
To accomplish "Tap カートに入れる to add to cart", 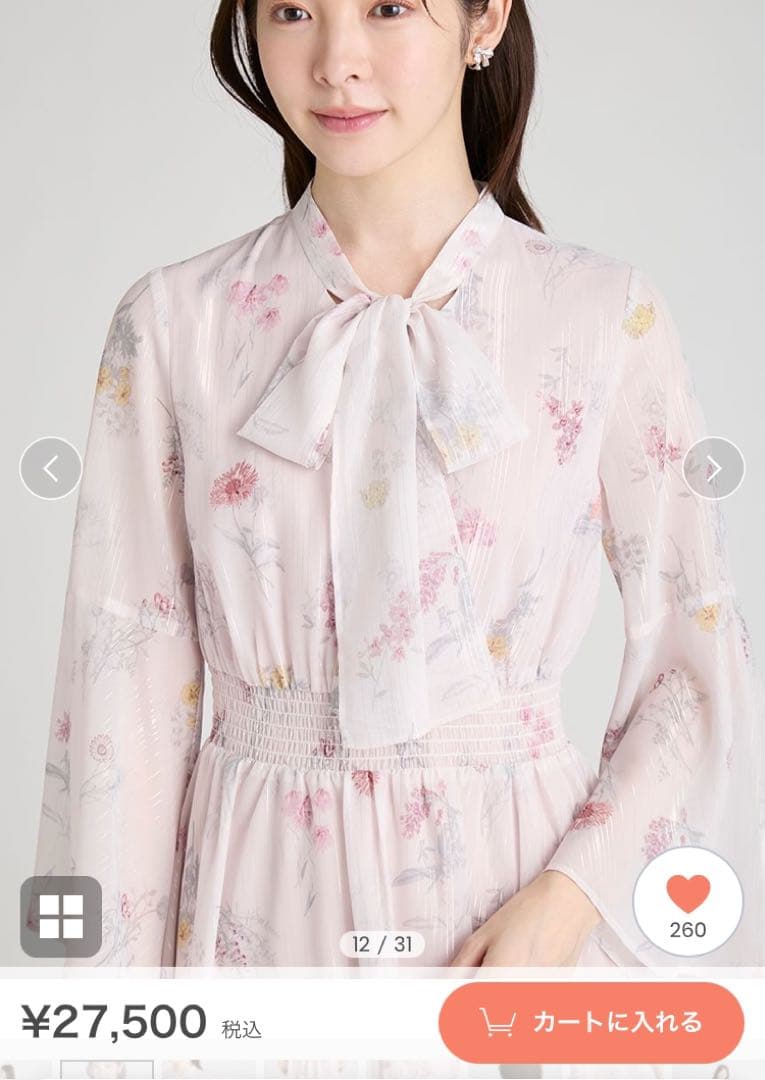I will (x=591, y=1022).
